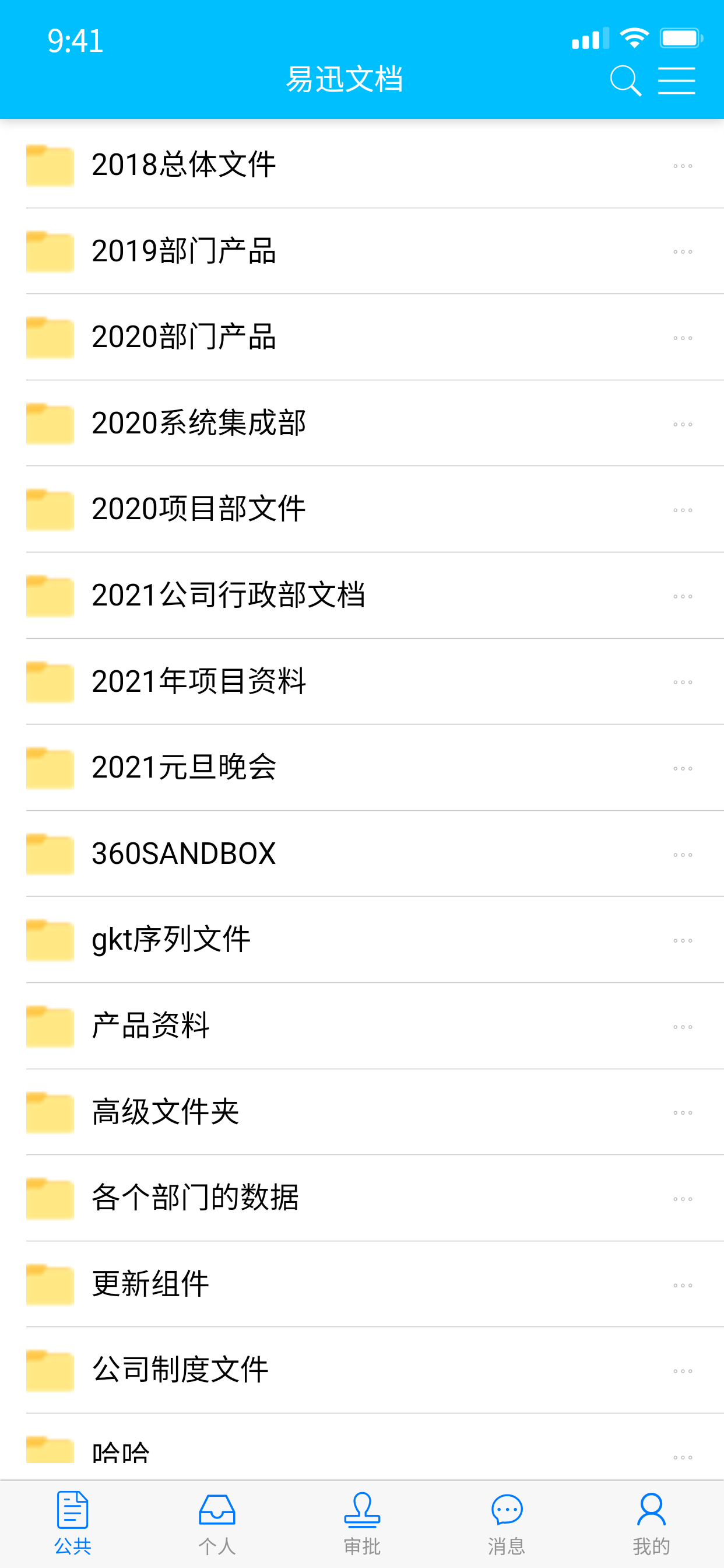The height and width of the screenshot is (1568, 724).
Task: Open the 2018总体文件 folder
Action: coord(362,165)
